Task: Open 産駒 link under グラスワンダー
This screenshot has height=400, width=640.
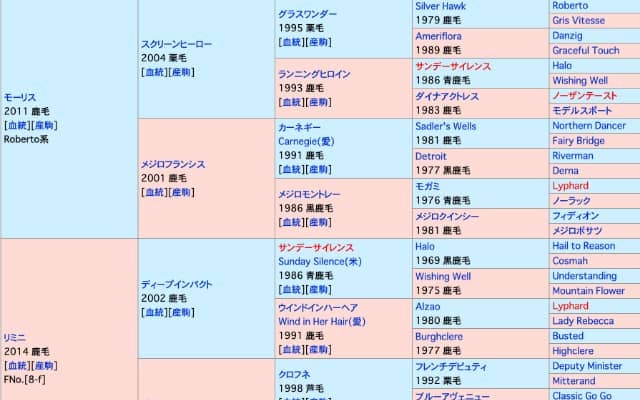Action: pyautogui.click(x=320, y=41)
